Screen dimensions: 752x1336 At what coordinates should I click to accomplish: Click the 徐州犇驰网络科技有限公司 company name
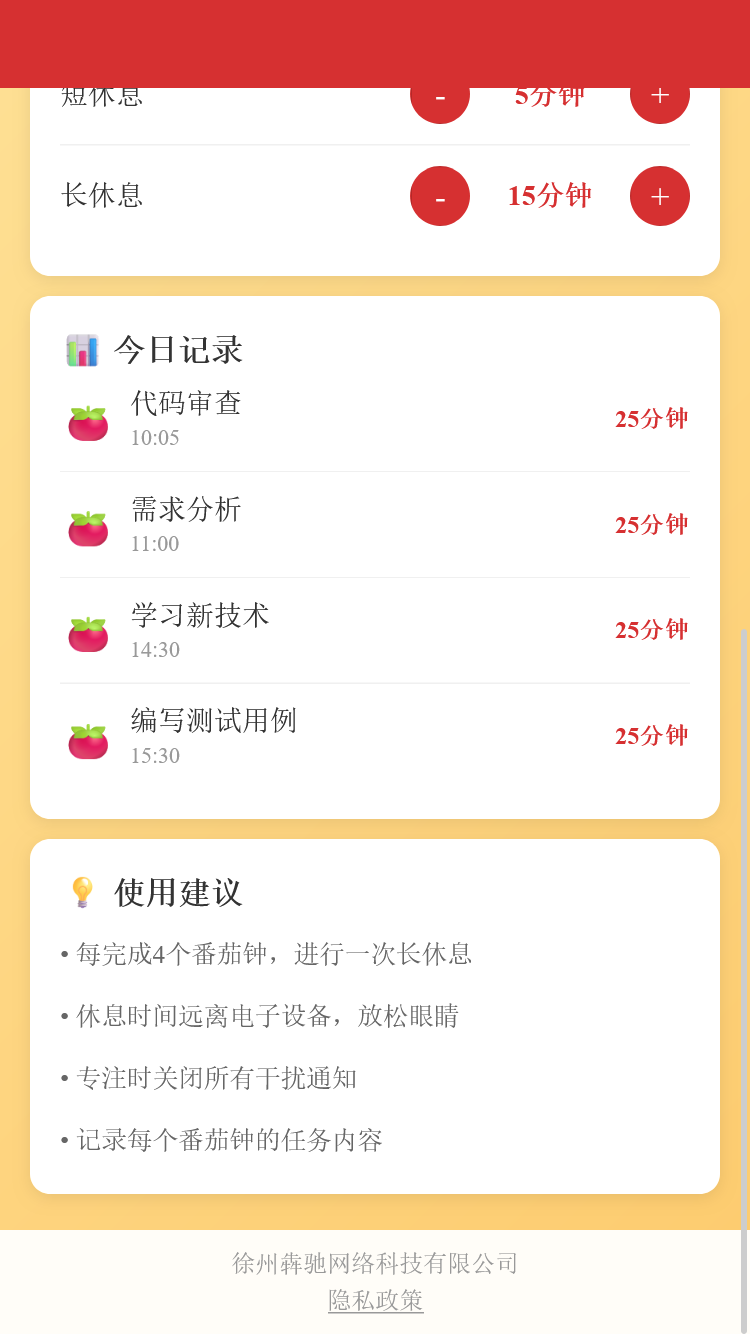tap(374, 1263)
